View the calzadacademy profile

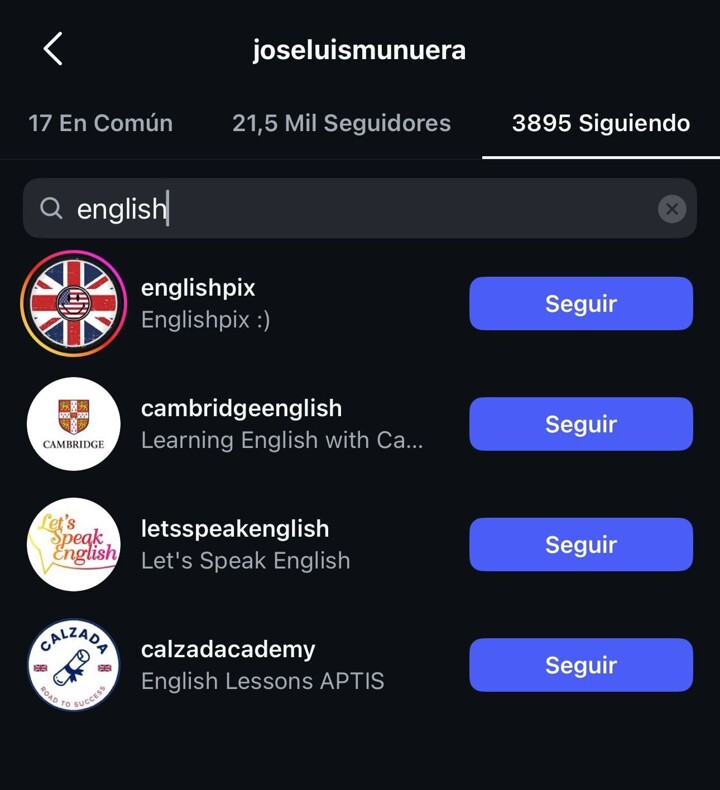[x=228, y=649]
